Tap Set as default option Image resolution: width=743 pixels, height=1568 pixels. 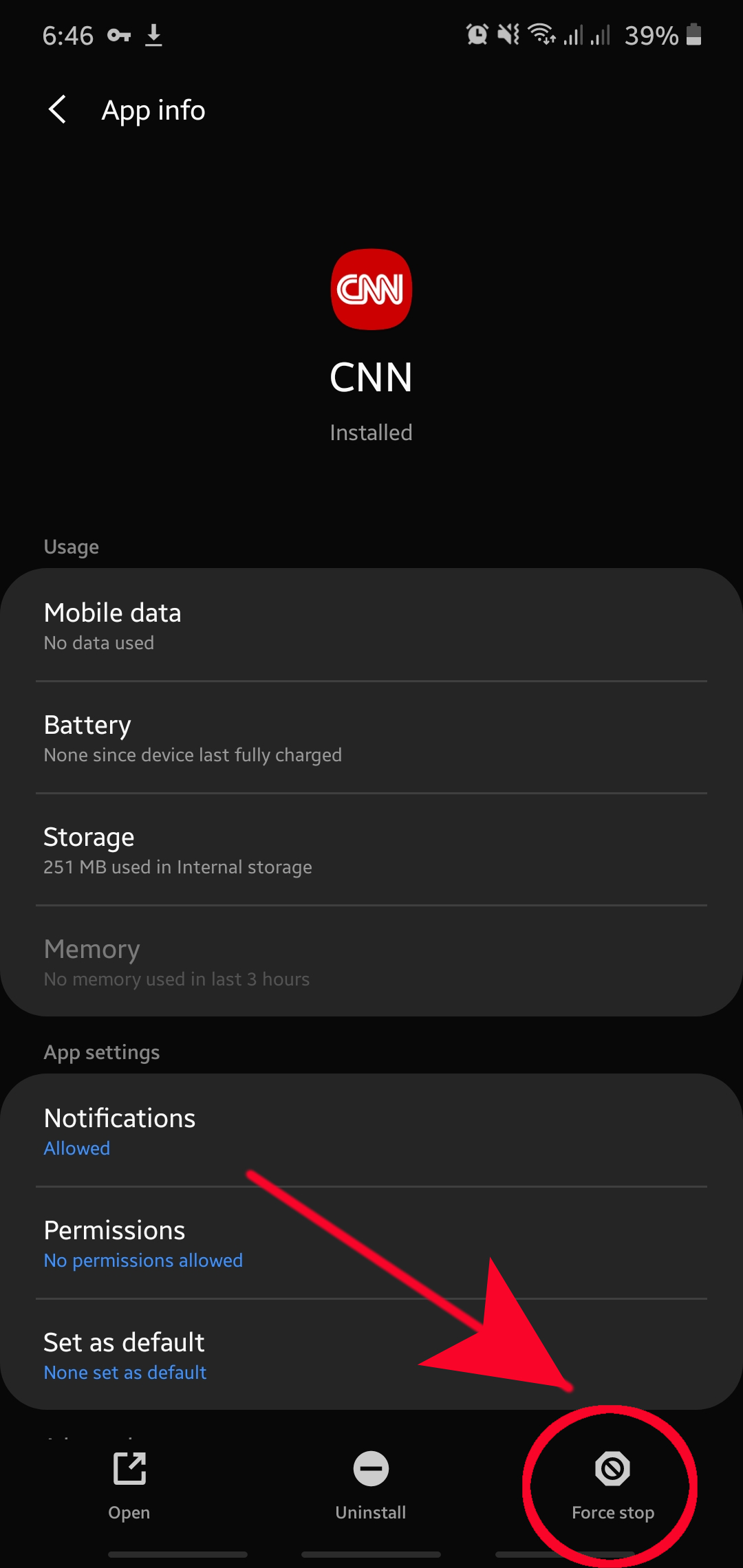pyautogui.click(x=123, y=1342)
